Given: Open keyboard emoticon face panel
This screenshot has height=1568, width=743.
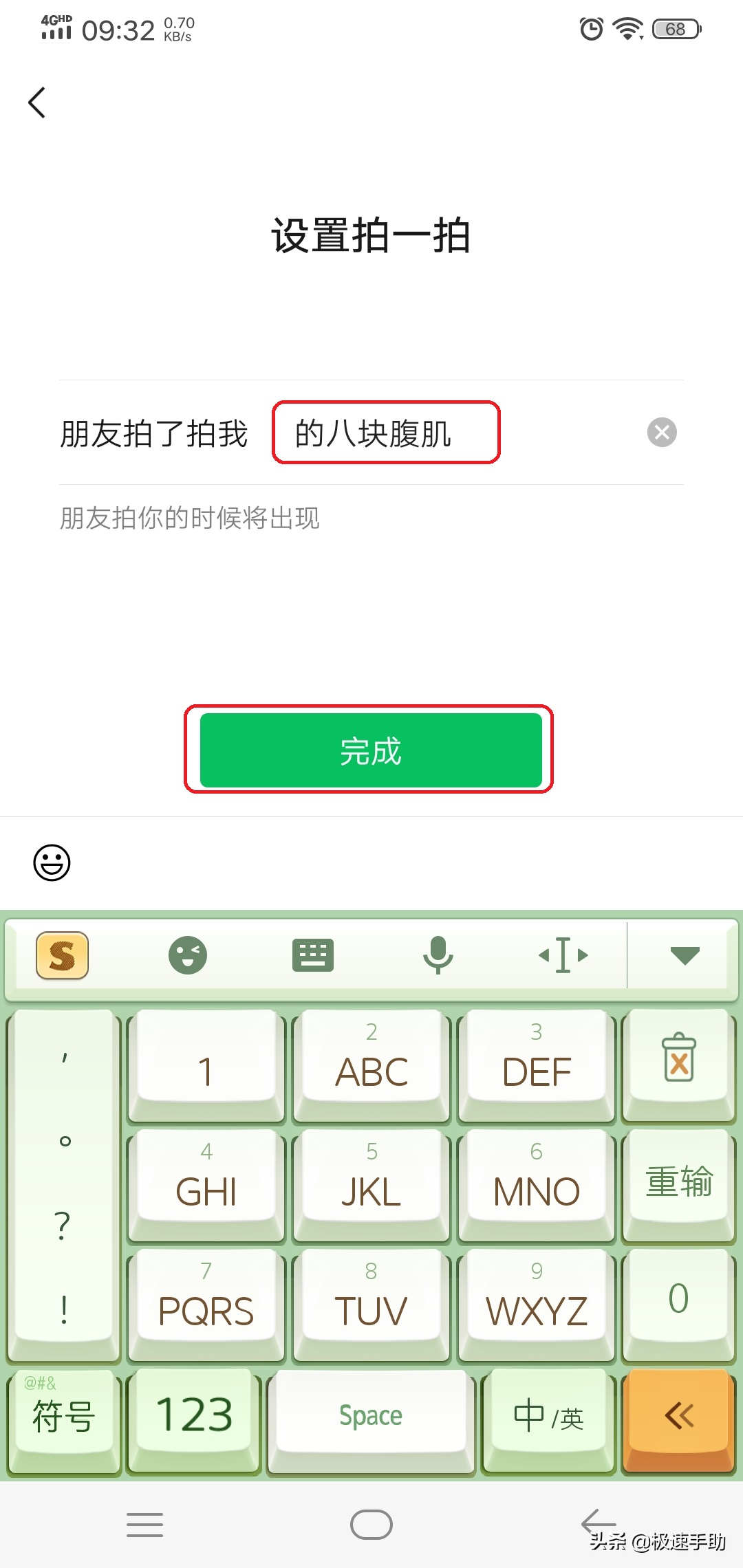Looking at the screenshot, I should 188,955.
